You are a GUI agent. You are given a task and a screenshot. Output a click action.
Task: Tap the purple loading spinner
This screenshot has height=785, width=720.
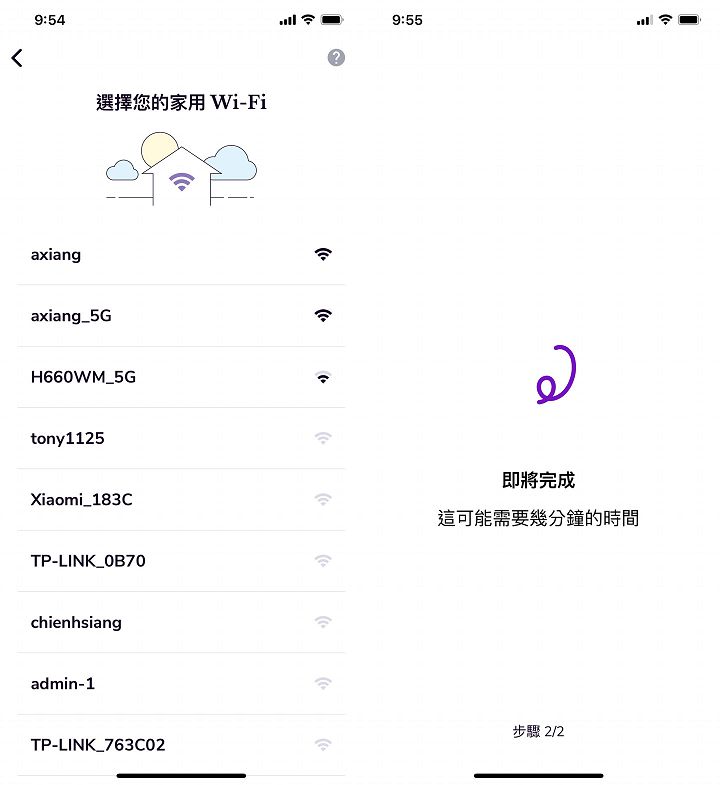click(552, 375)
